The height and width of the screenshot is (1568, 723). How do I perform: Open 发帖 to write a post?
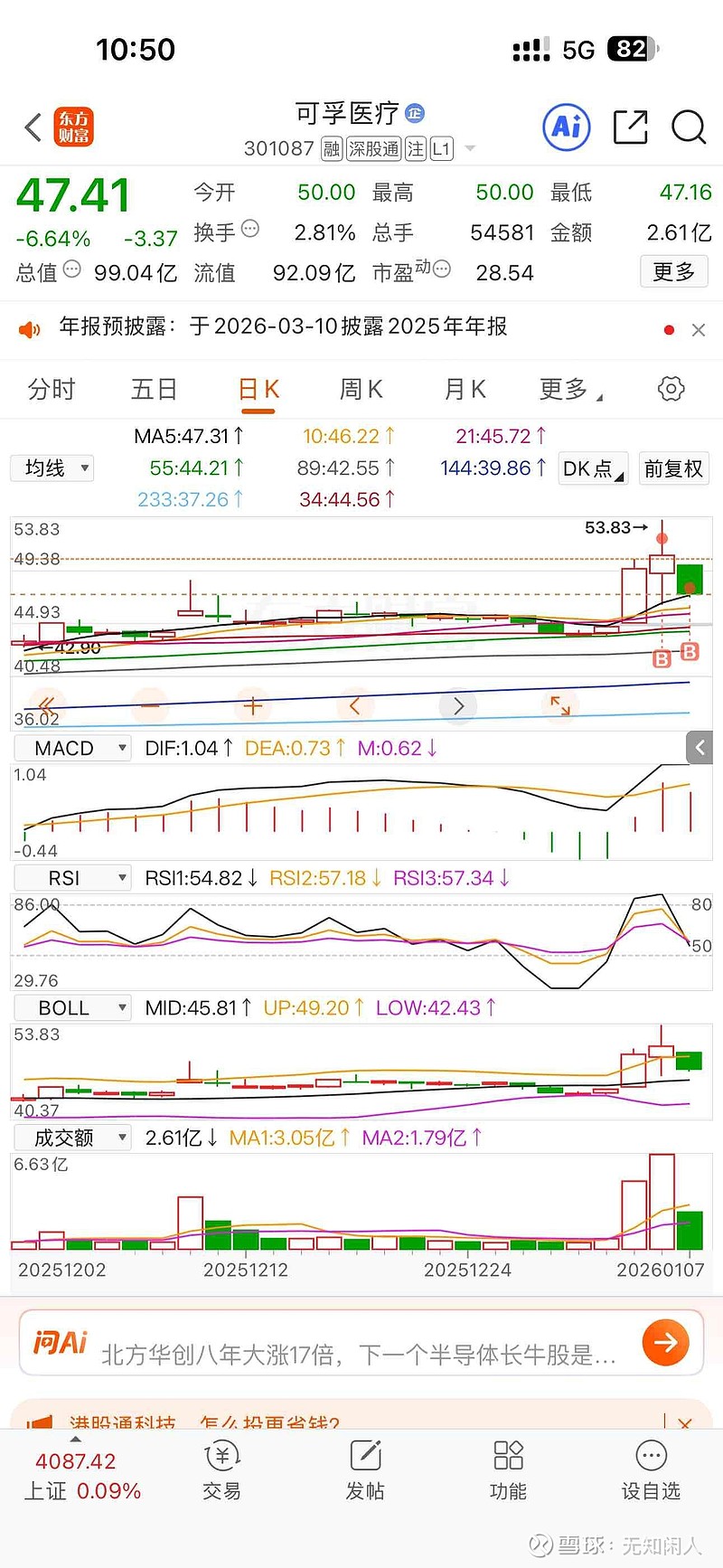[x=364, y=1472]
